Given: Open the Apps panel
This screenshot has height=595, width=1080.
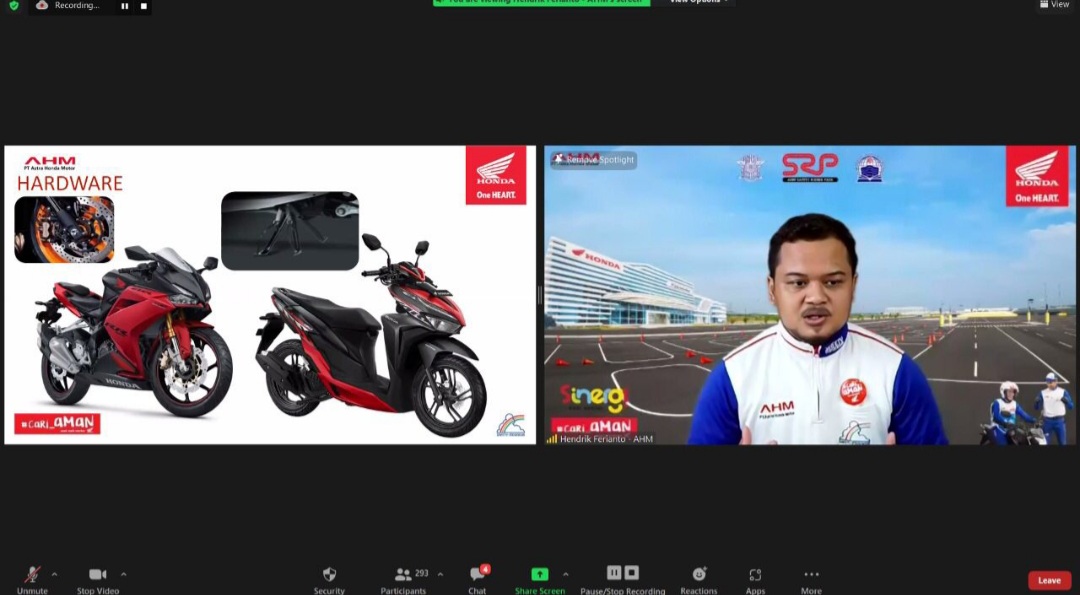Looking at the screenshot, I should [x=756, y=580].
